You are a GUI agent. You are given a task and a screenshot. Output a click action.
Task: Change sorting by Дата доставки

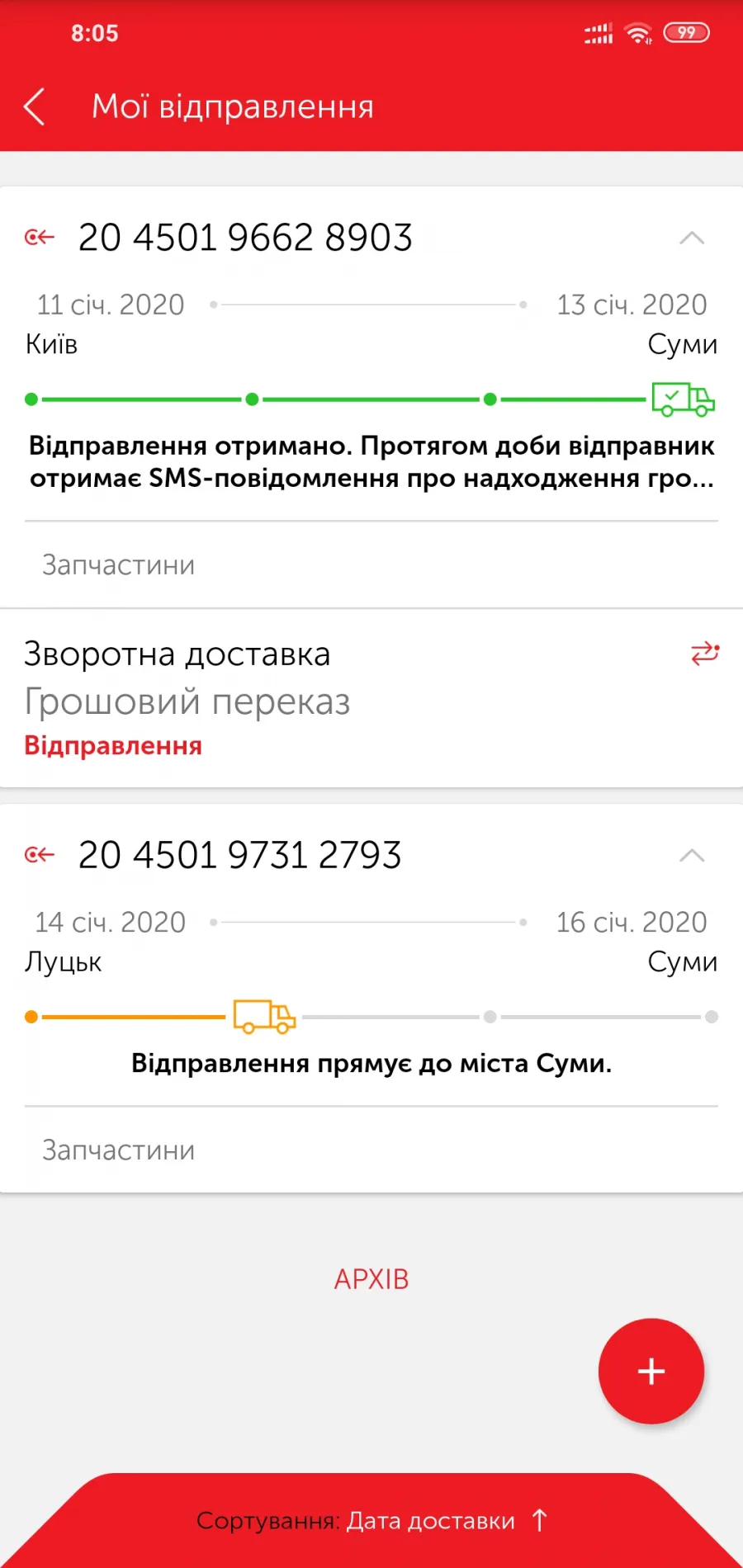371,1520
